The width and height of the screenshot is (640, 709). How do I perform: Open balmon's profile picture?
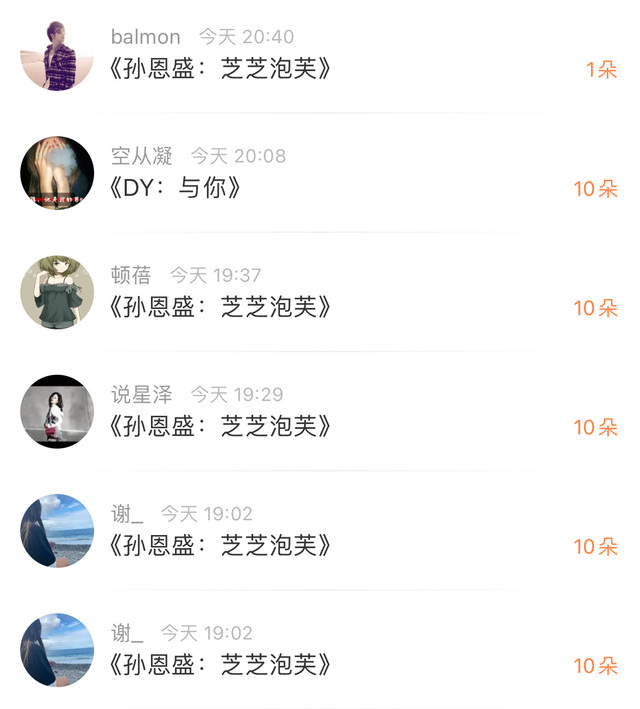(x=57, y=54)
